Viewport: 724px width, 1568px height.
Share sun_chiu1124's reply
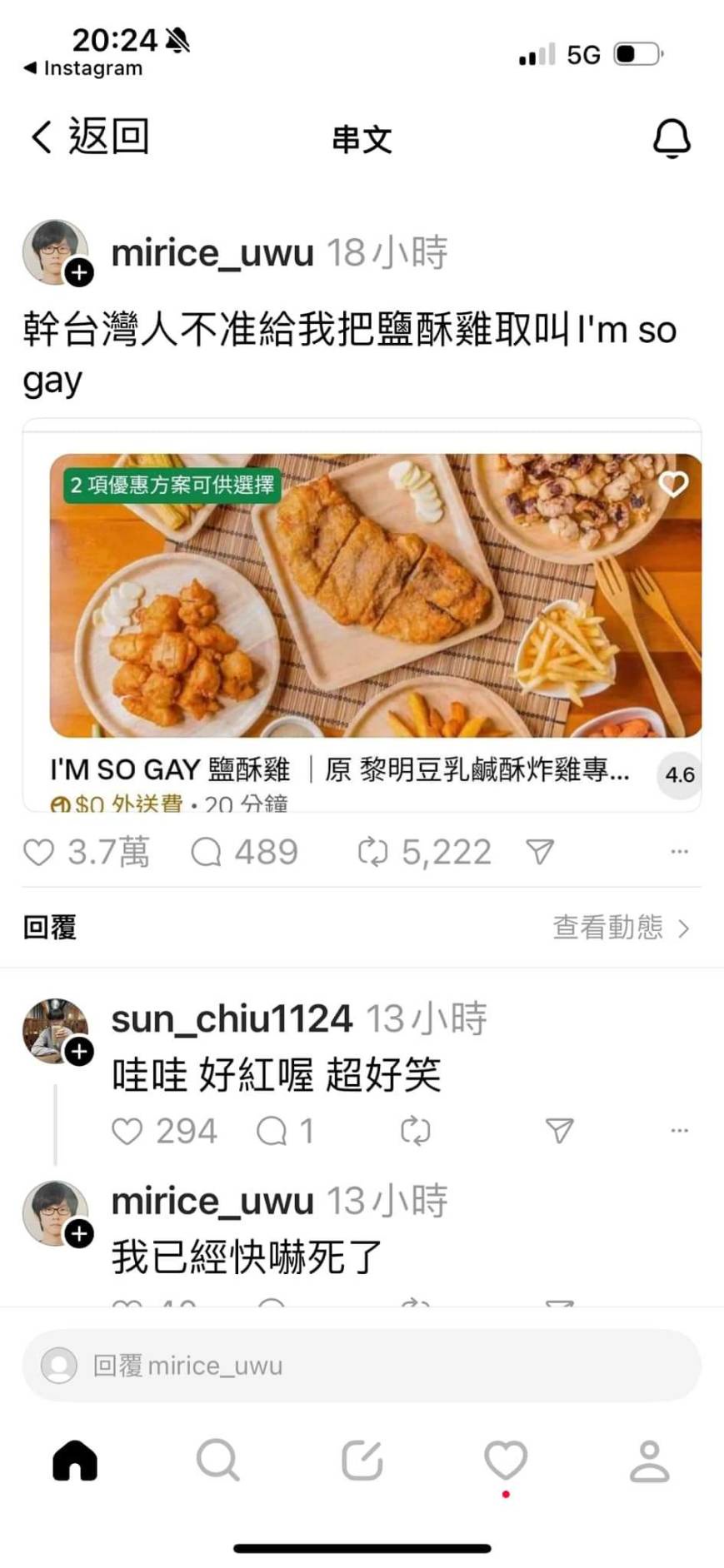559,1130
